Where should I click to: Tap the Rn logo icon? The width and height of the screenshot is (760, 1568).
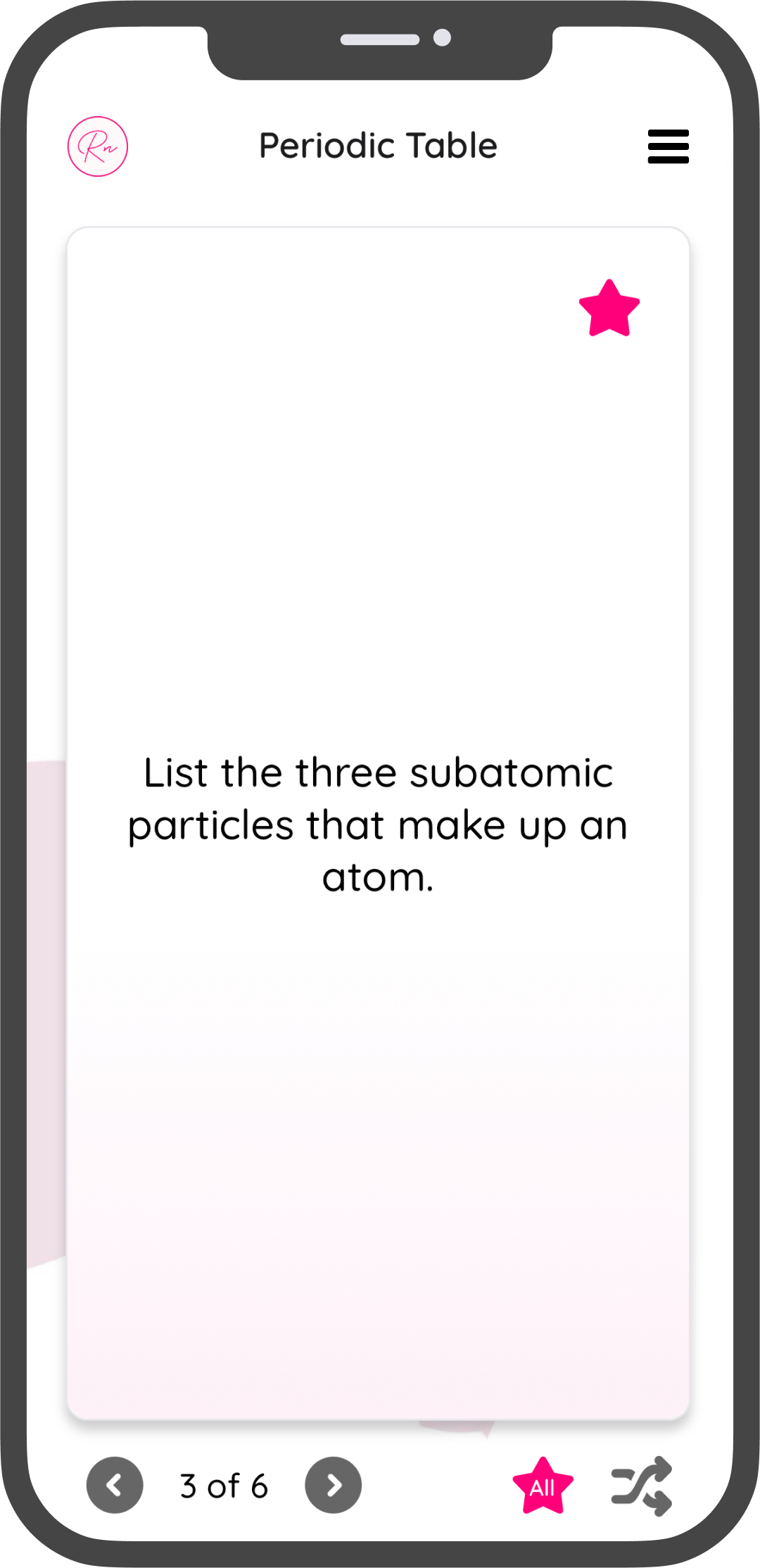pyautogui.click(x=98, y=146)
